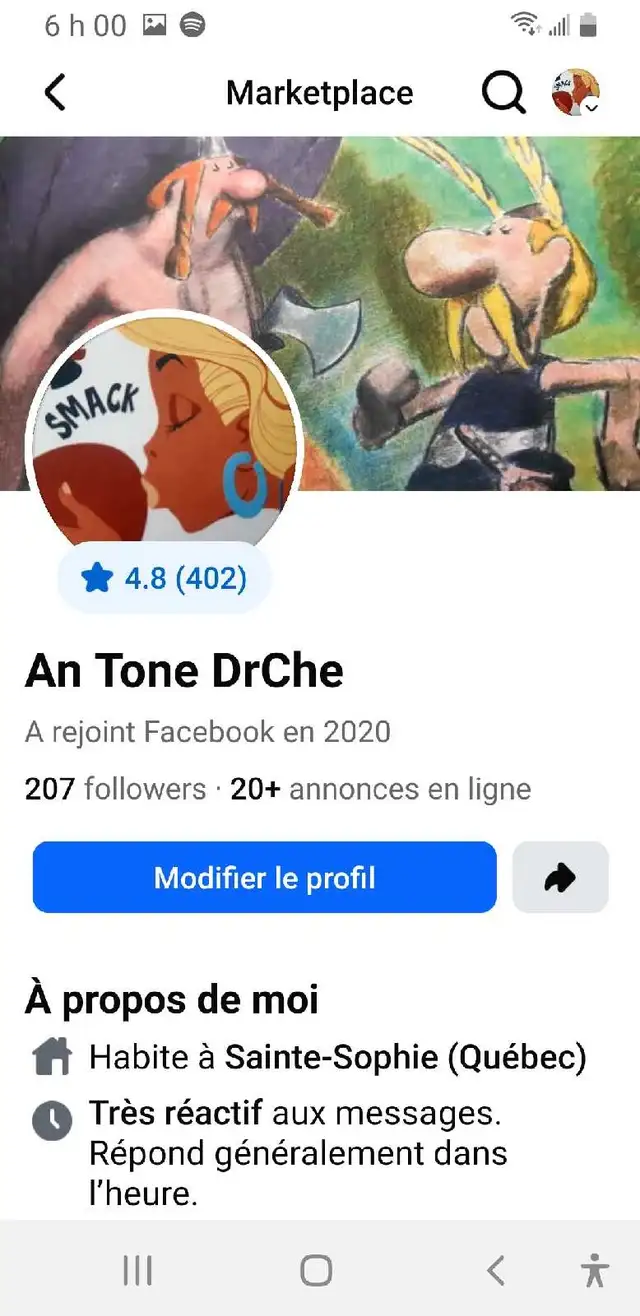Share this Marketplace profile
Image resolution: width=640 pixels, height=1316 pixels.
click(560, 877)
